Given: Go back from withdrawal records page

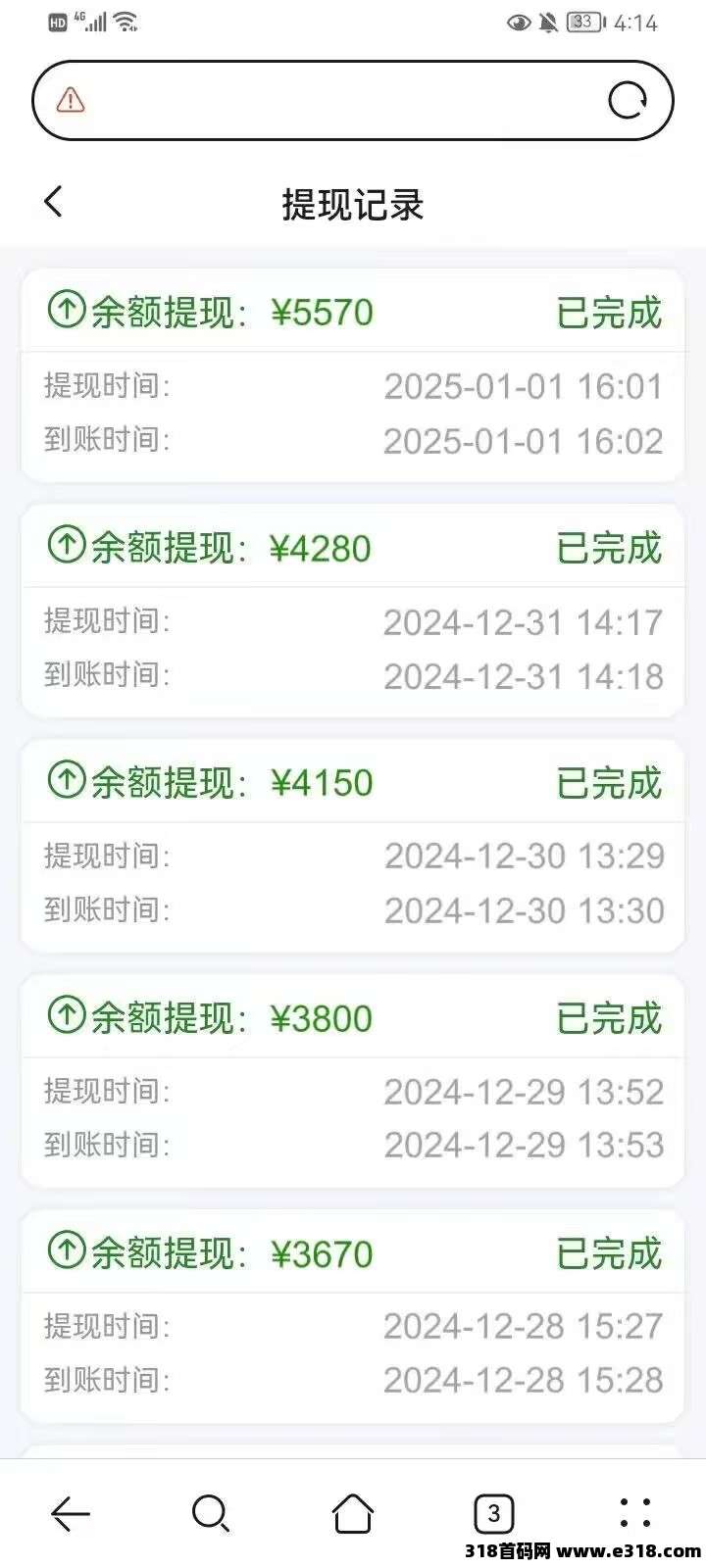Looking at the screenshot, I should (54, 202).
